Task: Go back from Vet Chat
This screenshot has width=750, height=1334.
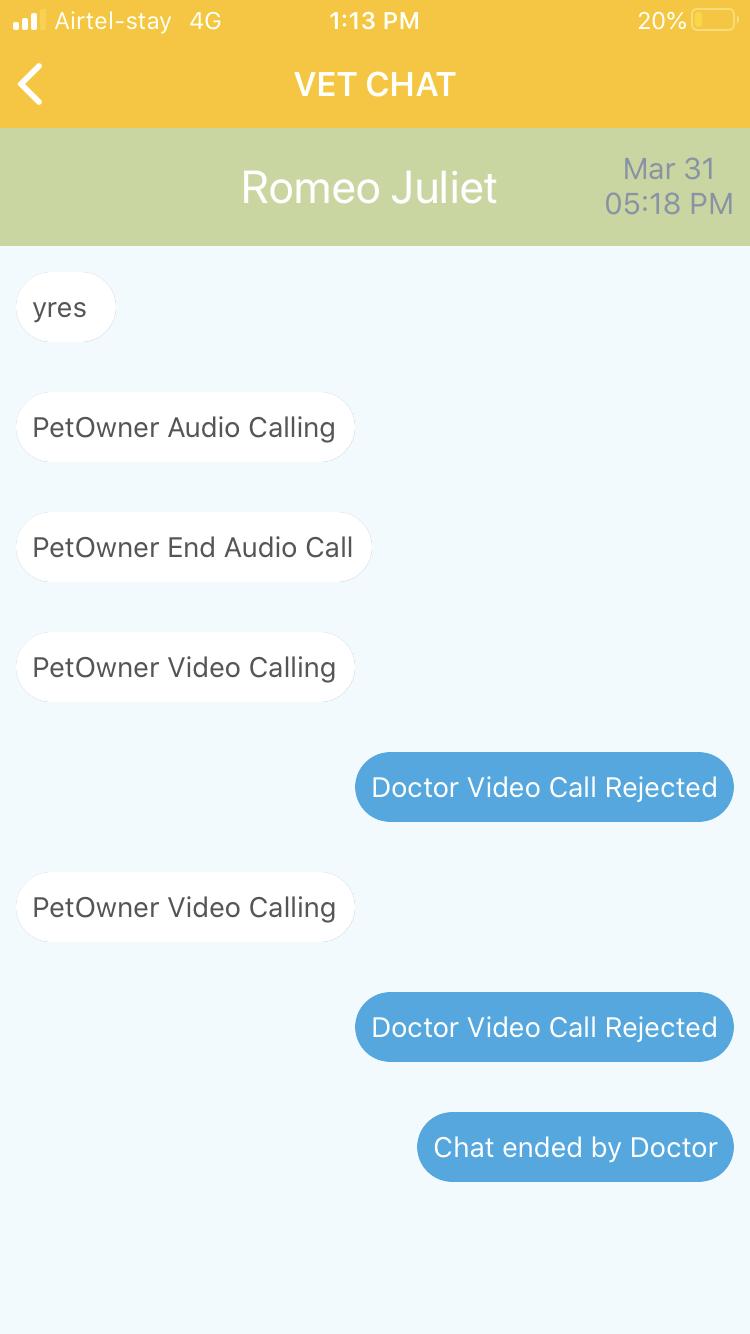Action: [x=31, y=84]
